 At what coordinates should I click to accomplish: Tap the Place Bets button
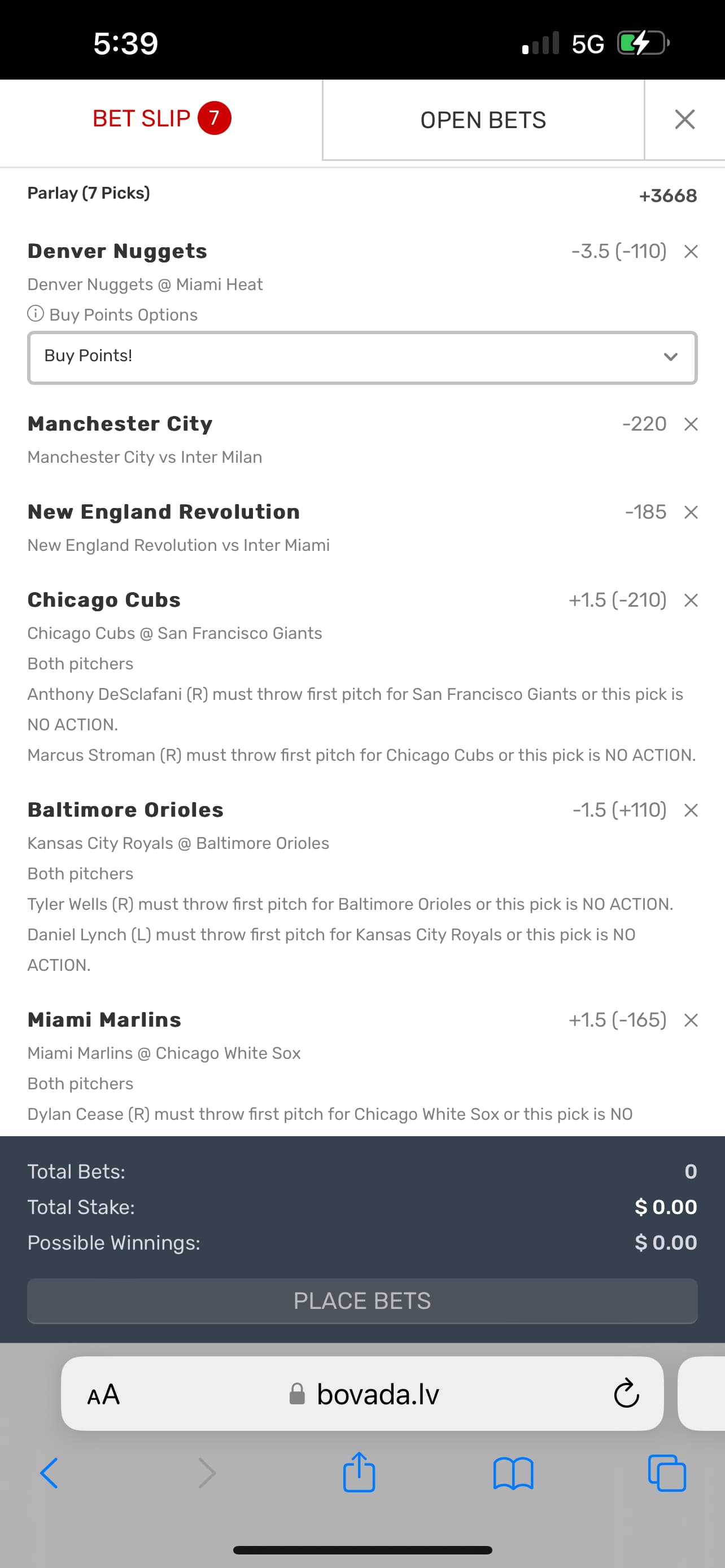[x=362, y=1301]
